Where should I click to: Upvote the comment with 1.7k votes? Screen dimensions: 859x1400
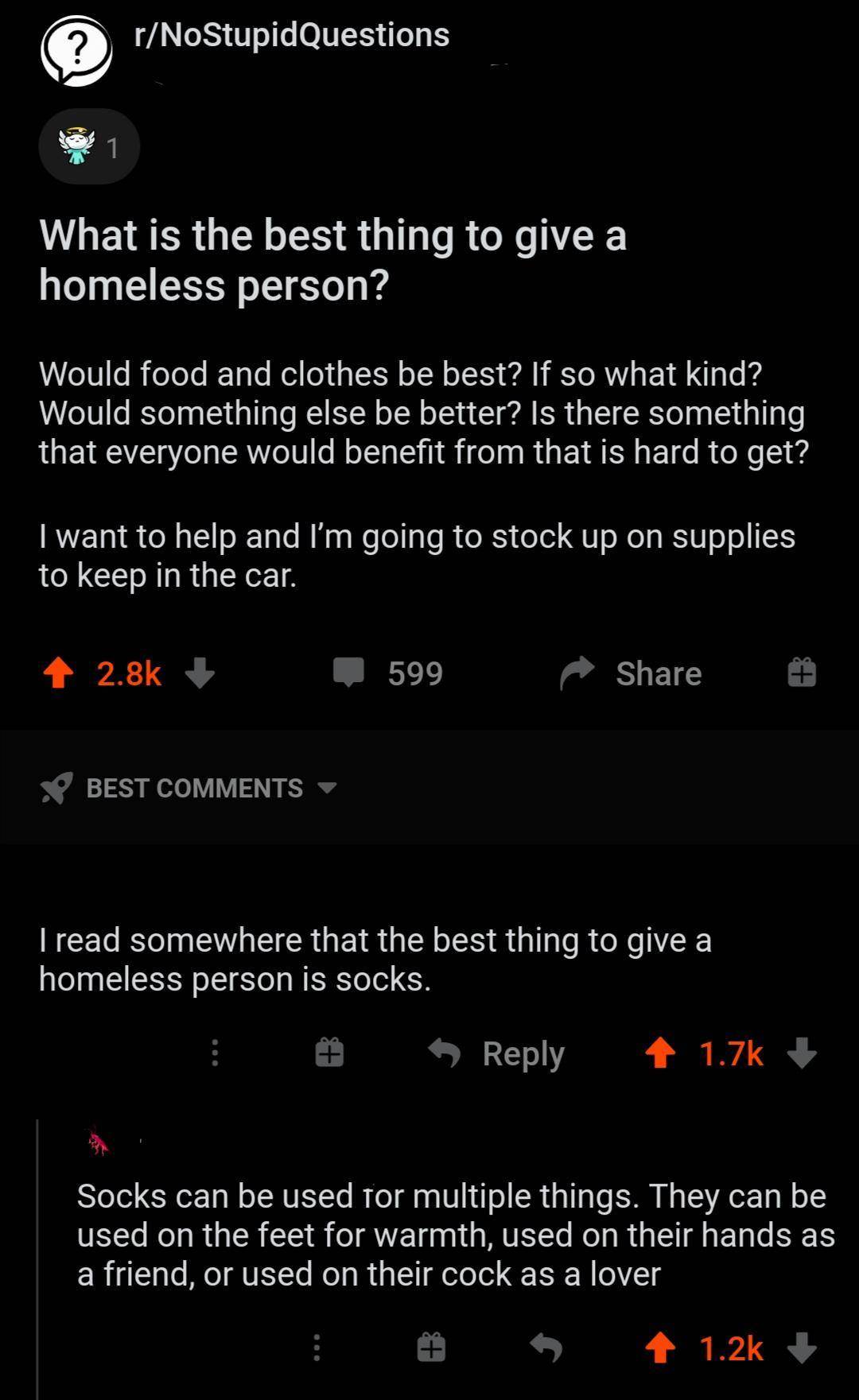(x=660, y=1053)
